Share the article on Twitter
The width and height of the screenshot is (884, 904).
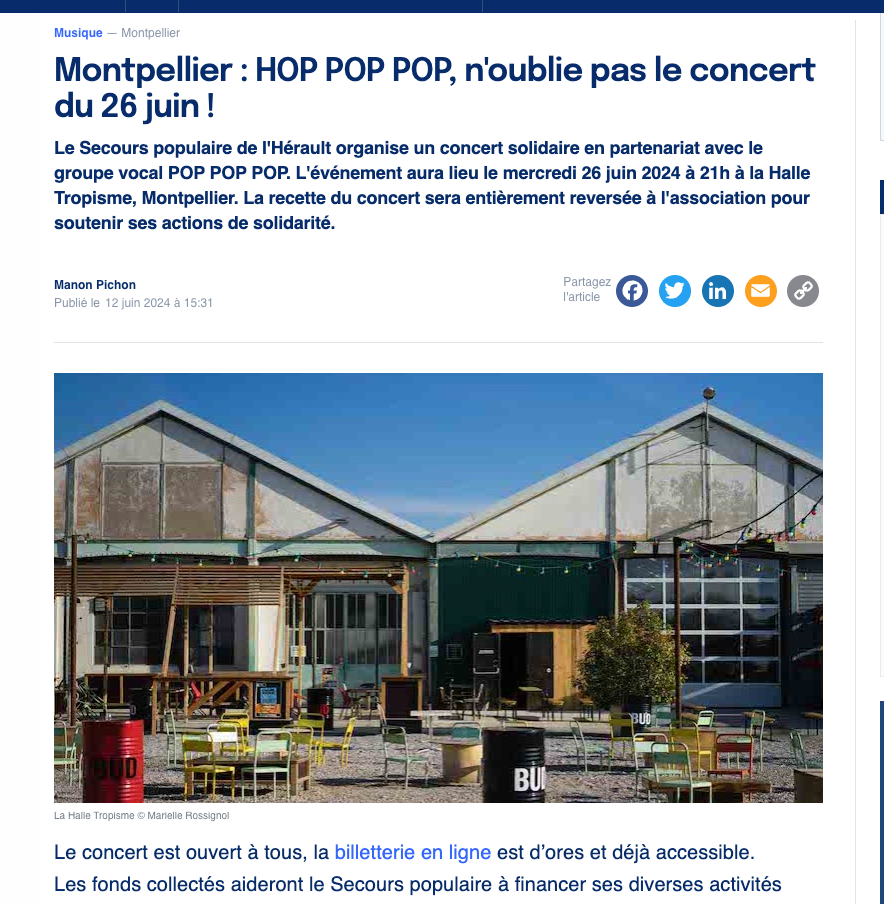(675, 291)
